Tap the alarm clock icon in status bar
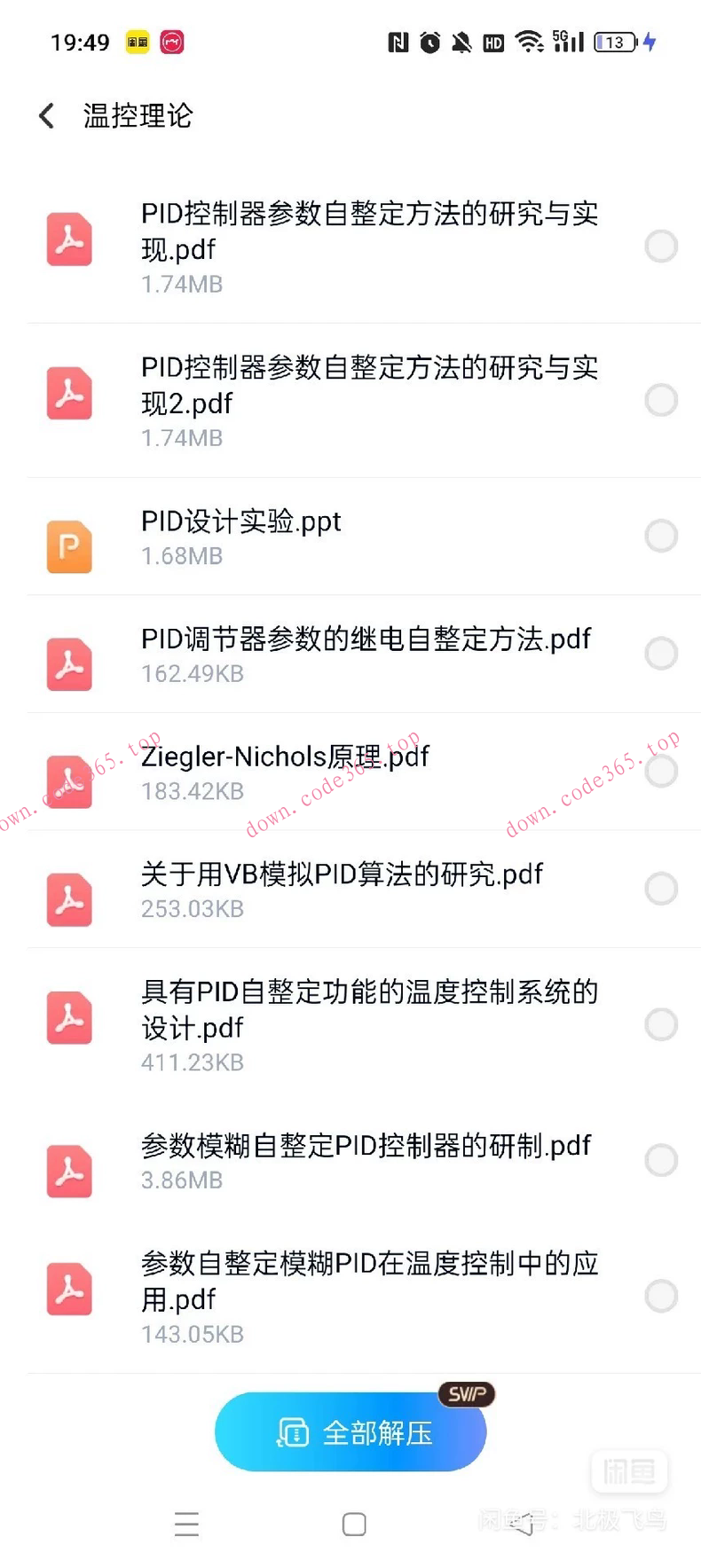Image resolution: width=701 pixels, height=1568 pixels. (x=429, y=42)
